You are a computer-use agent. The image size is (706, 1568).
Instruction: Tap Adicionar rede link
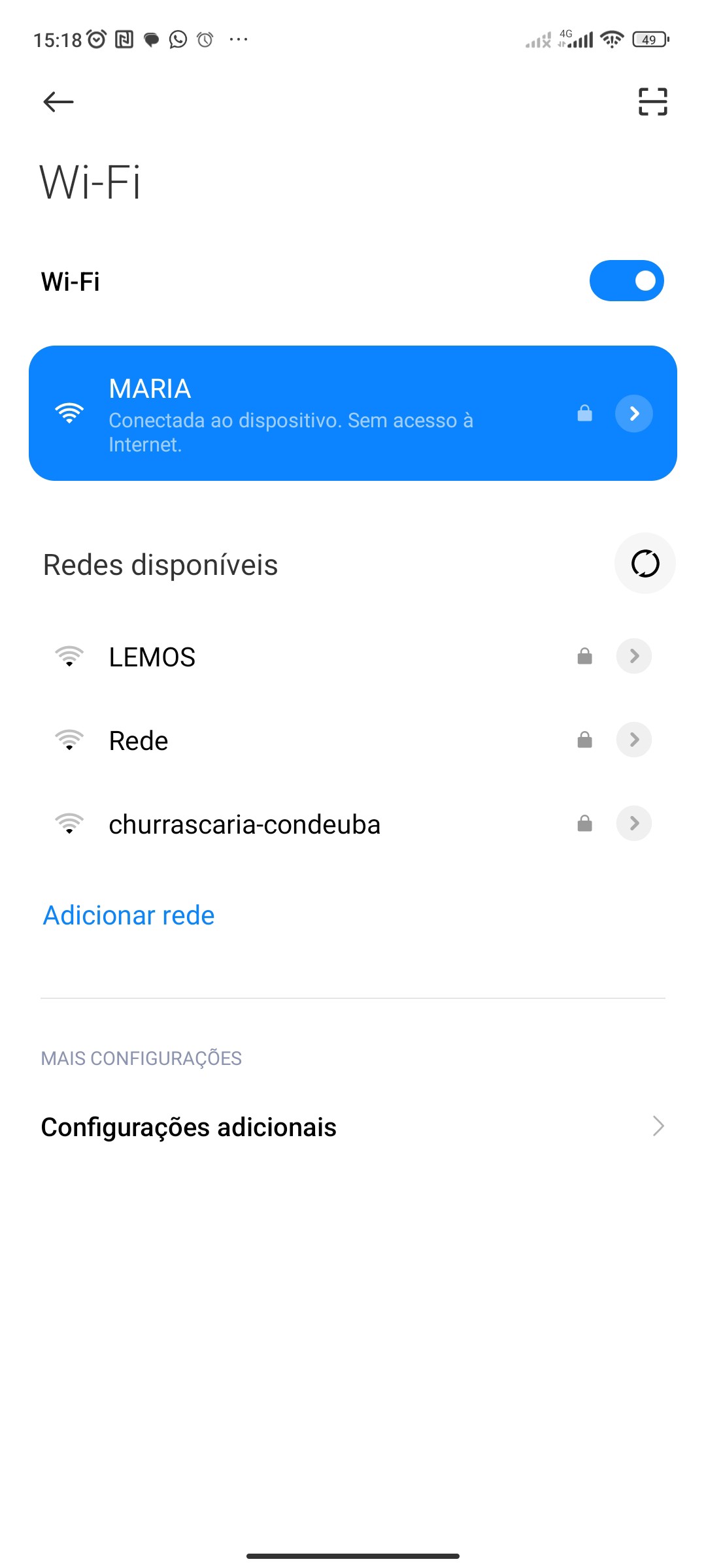click(129, 915)
